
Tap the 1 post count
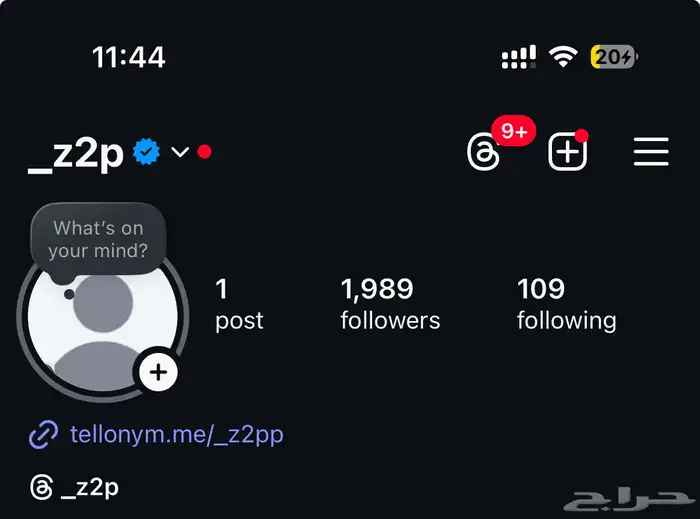tap(239, 304)
